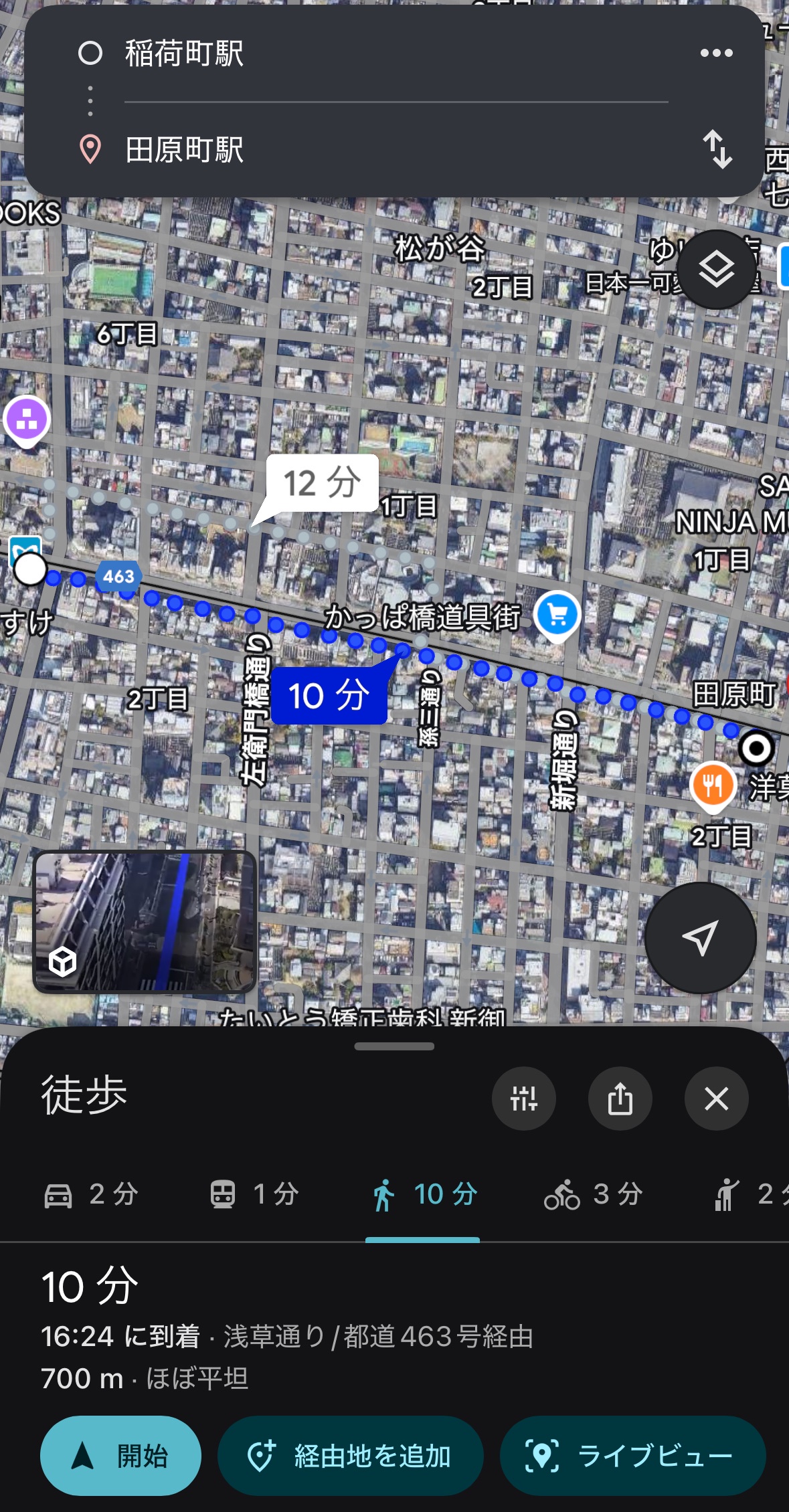Launch ライブビュー mode
The image size is (789, 1512).
click(632, 1455)
